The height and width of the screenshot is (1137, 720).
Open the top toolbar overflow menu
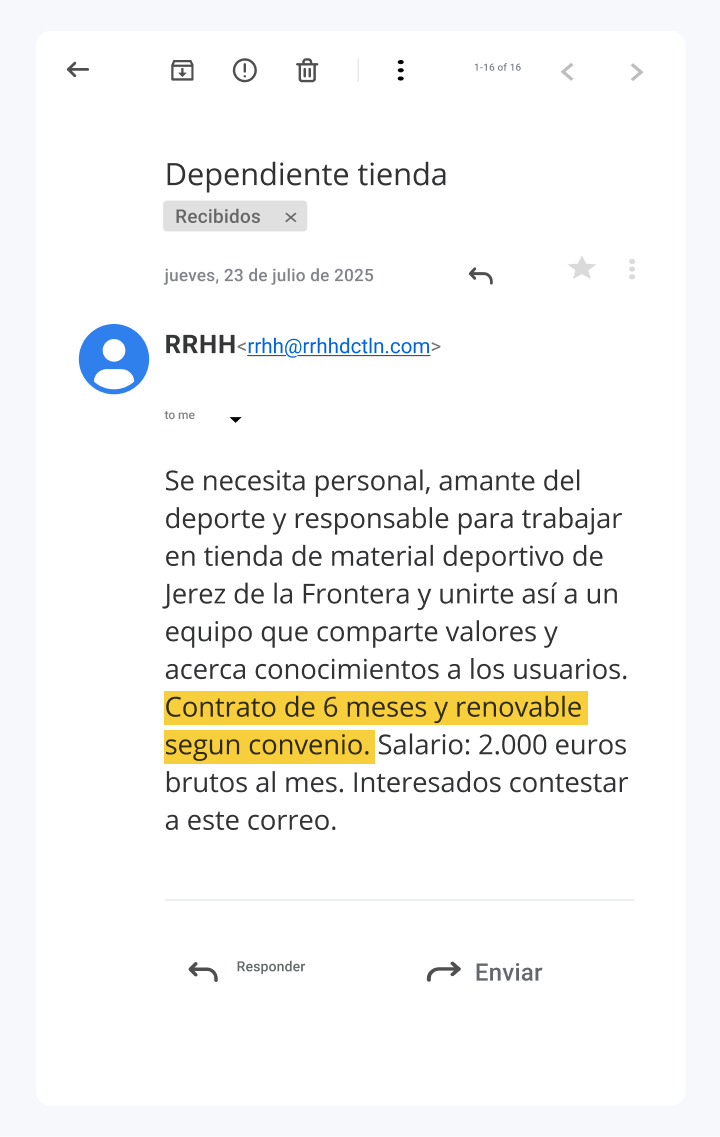pyautogui.click(x=400, y=70)
